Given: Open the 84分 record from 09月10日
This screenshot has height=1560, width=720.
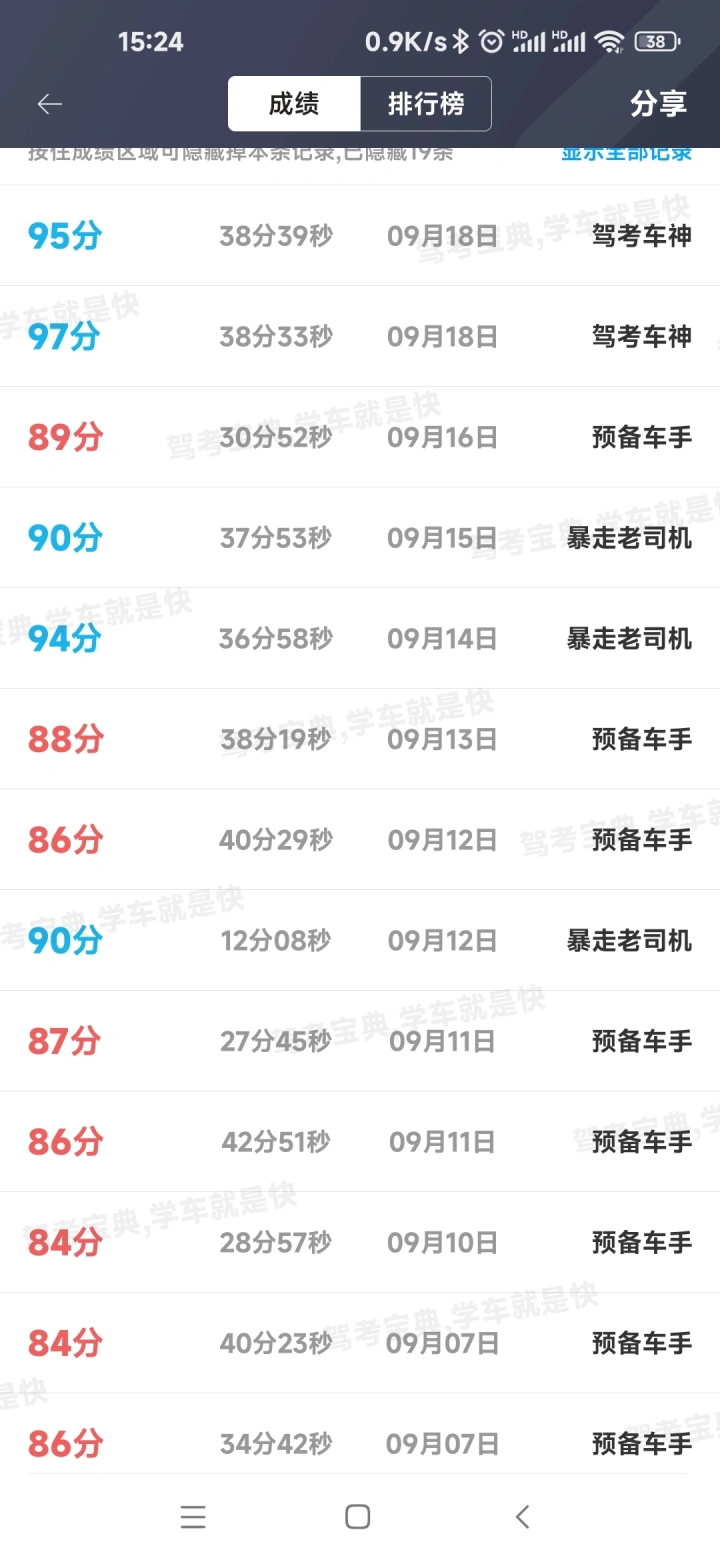Looking at the screenshot, I should 360,1242.
